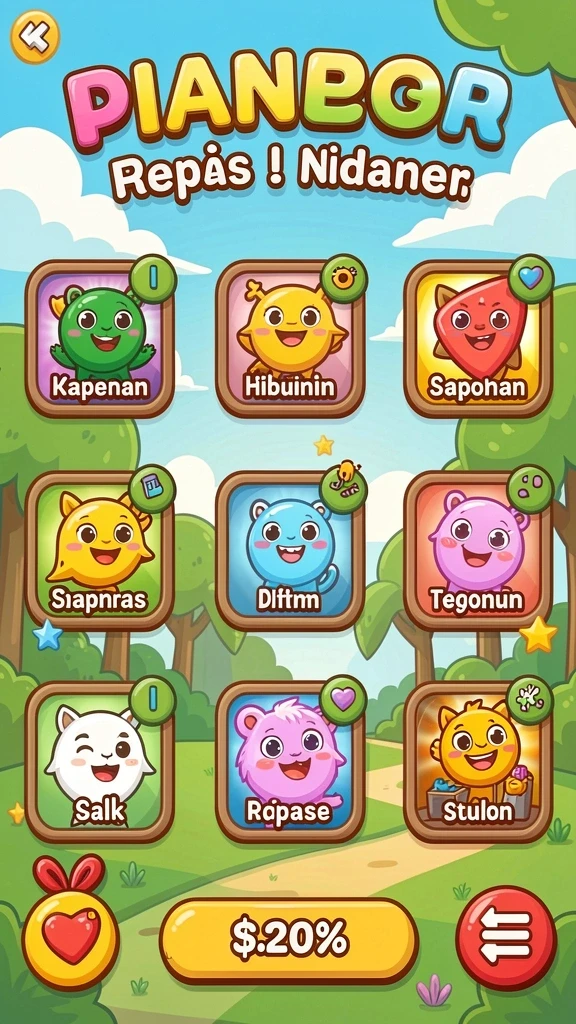Open the Dlftmn blue character card

pyautogui.click(x=290, y=551)
